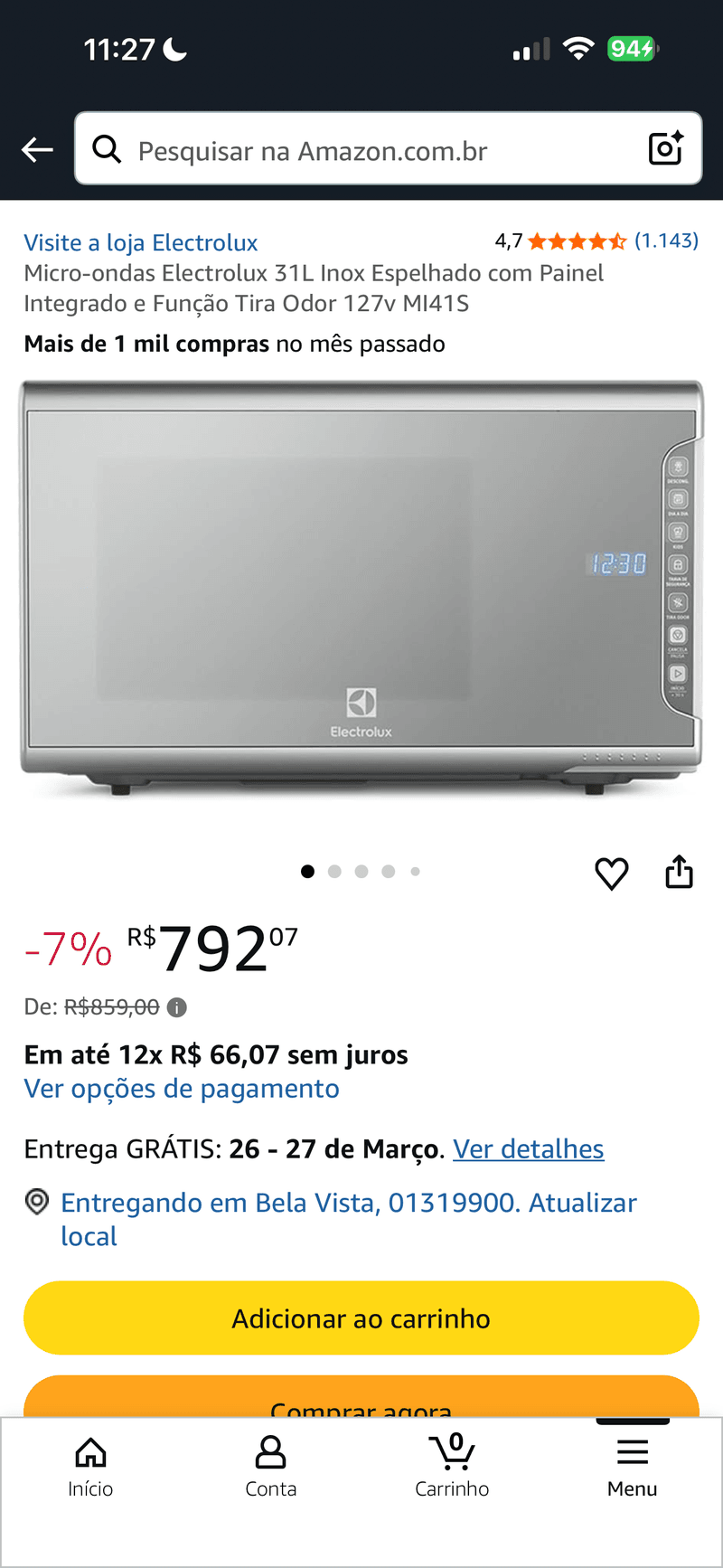Show info about the R$859,00 list price

(x=178, y=1006)
